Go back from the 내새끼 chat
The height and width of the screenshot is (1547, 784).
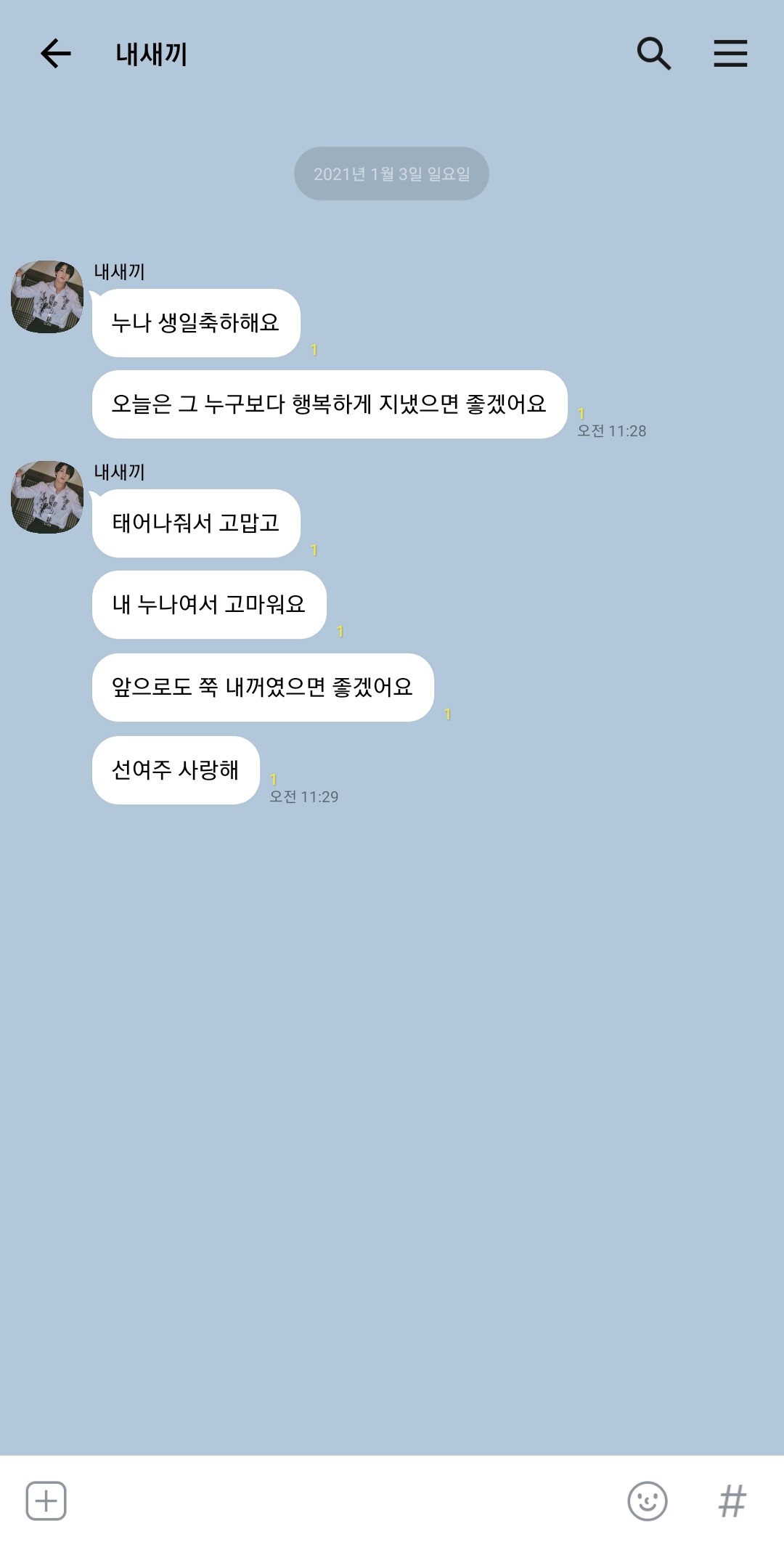(x=56, y=54)
